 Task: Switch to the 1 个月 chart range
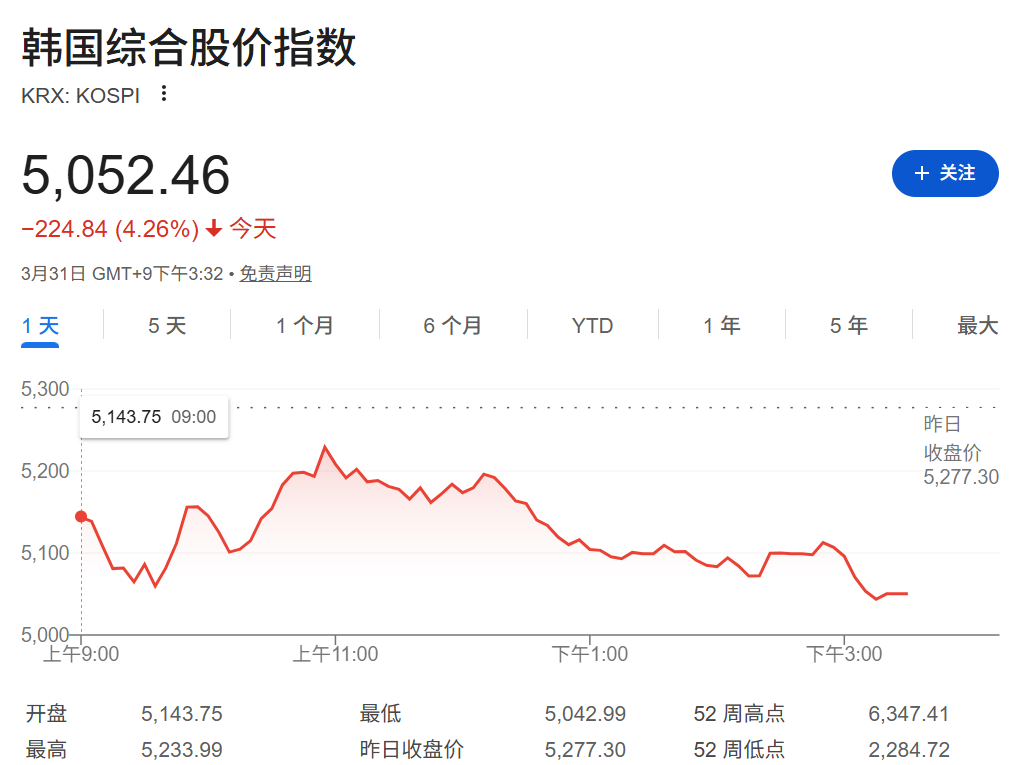pyautogui.click(x=305, y=326)
